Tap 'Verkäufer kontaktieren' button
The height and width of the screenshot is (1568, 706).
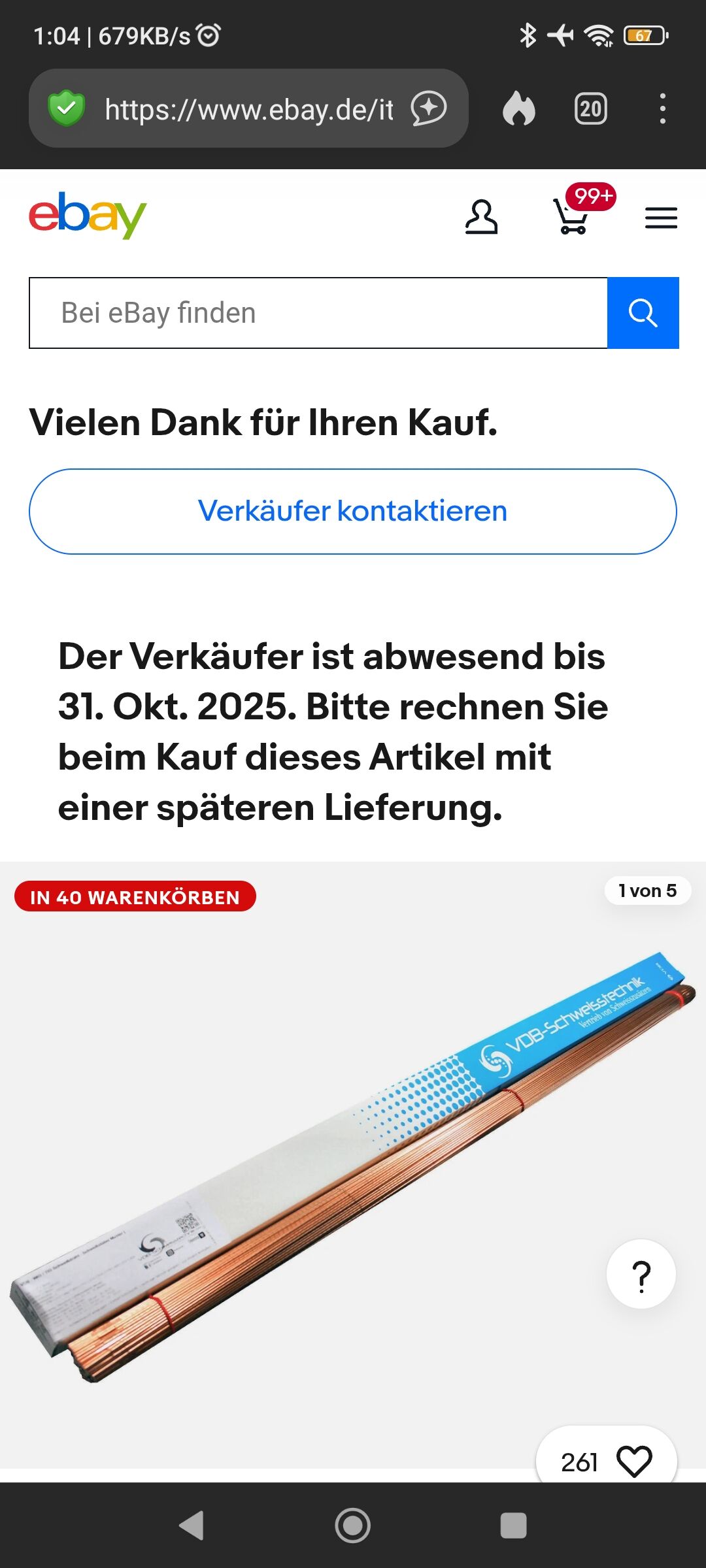[353, 512]
